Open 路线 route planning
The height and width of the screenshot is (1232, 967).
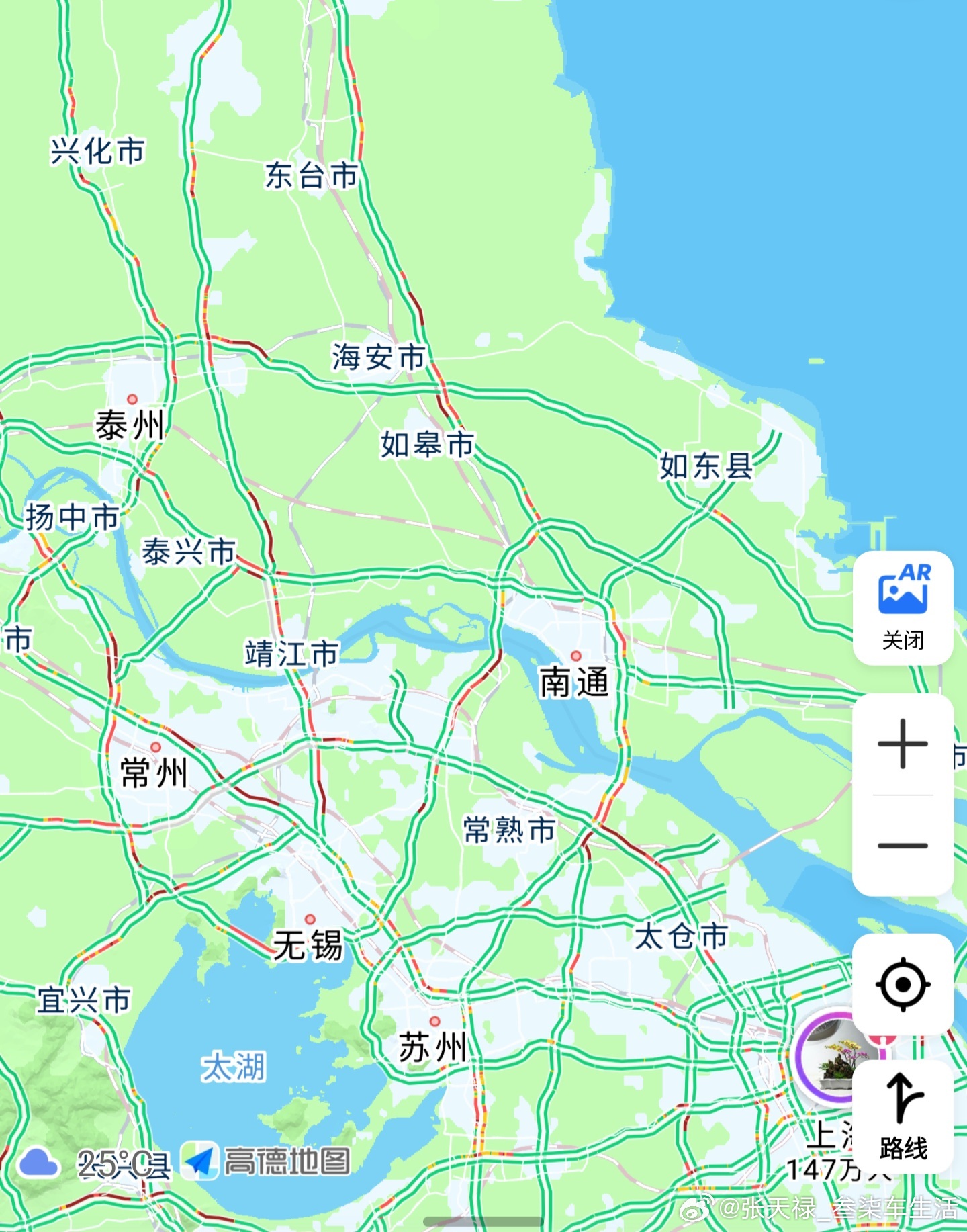coord(903,1116)
